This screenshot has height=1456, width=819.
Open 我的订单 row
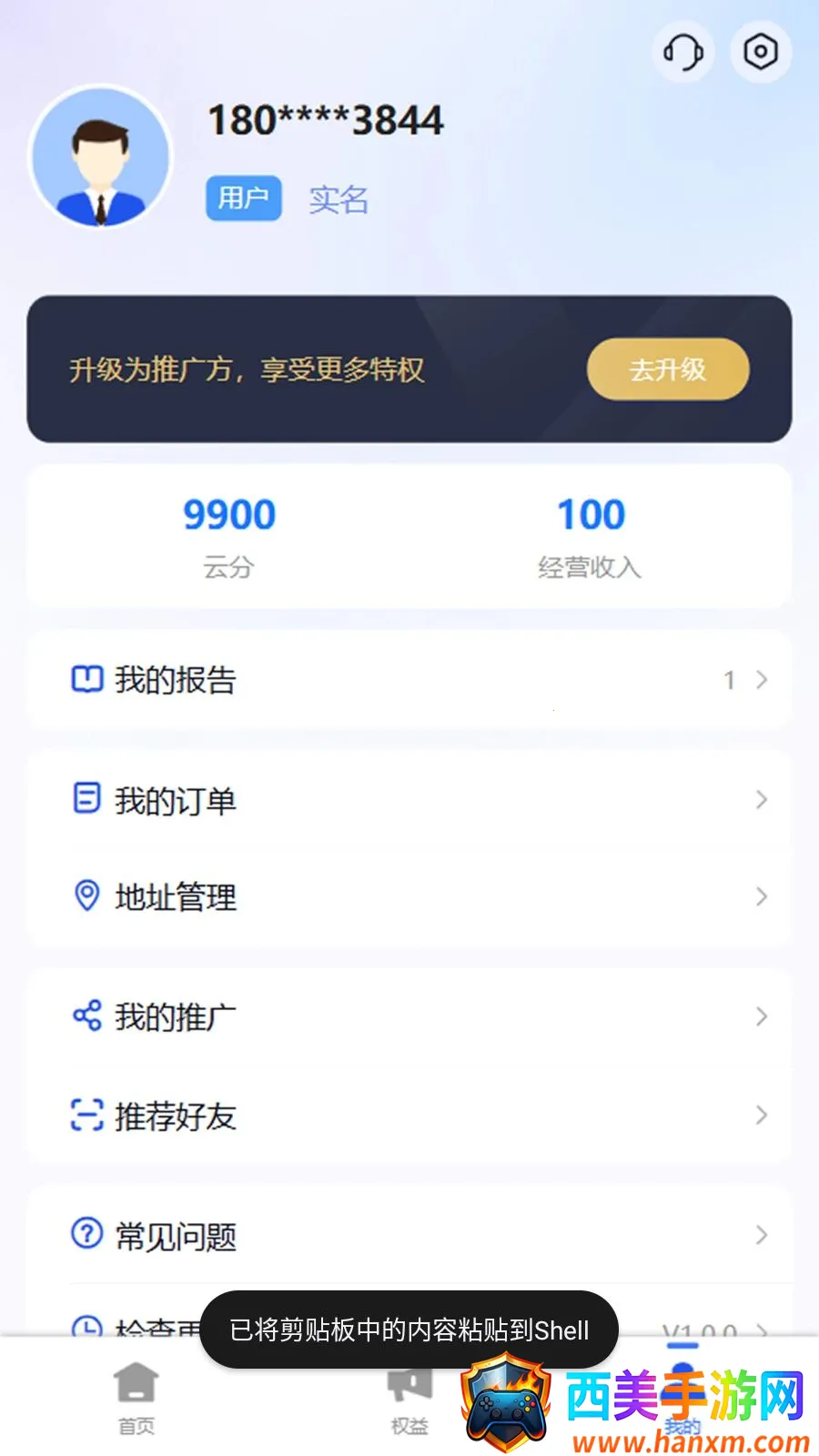(409, 800)
